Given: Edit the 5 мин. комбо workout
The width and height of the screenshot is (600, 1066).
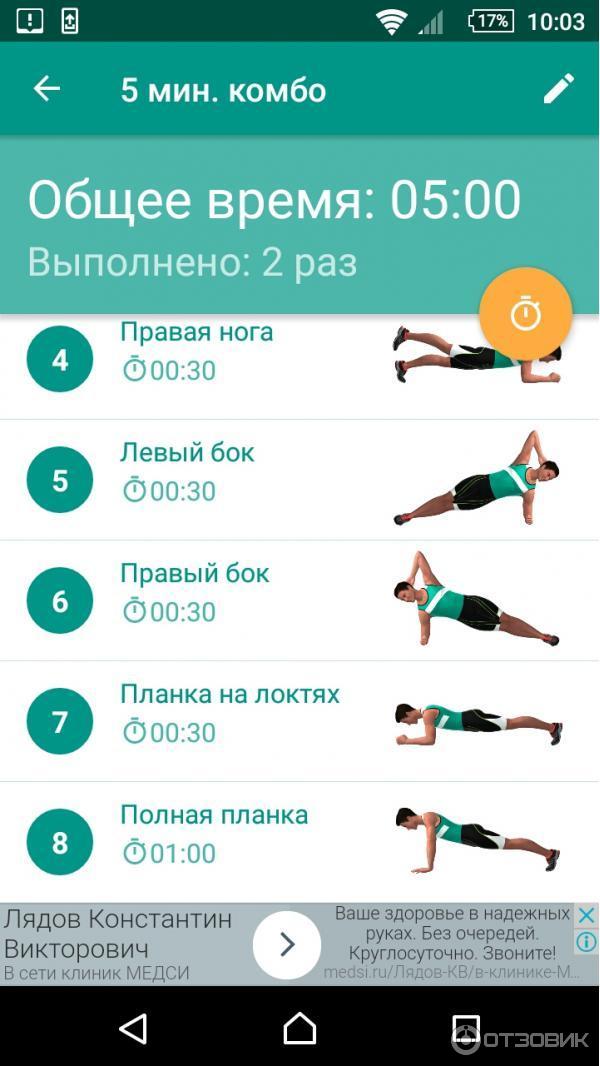Looking at the screenshot, I should [559, 89].
